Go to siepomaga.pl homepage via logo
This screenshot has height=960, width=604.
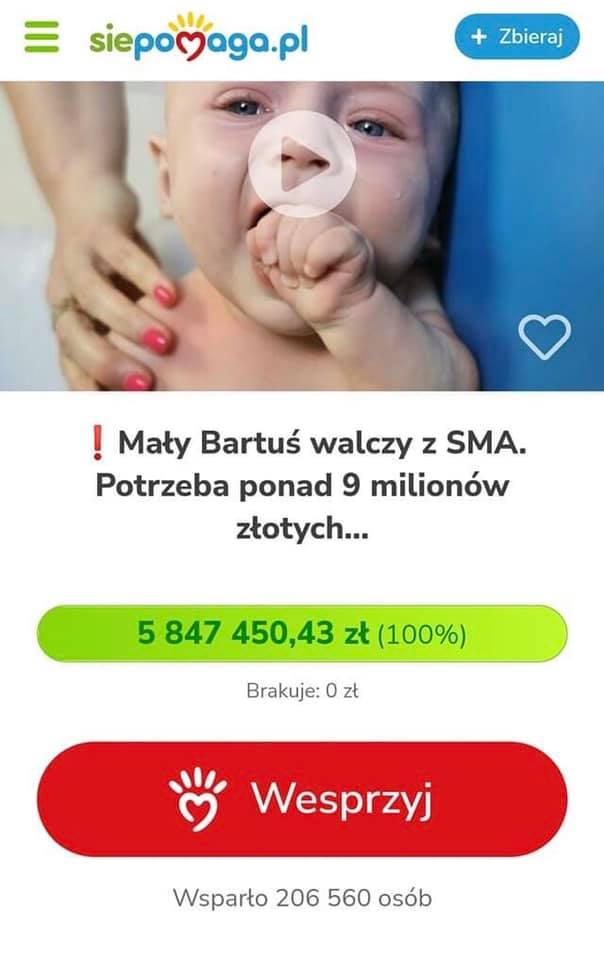tap(198, 38)
